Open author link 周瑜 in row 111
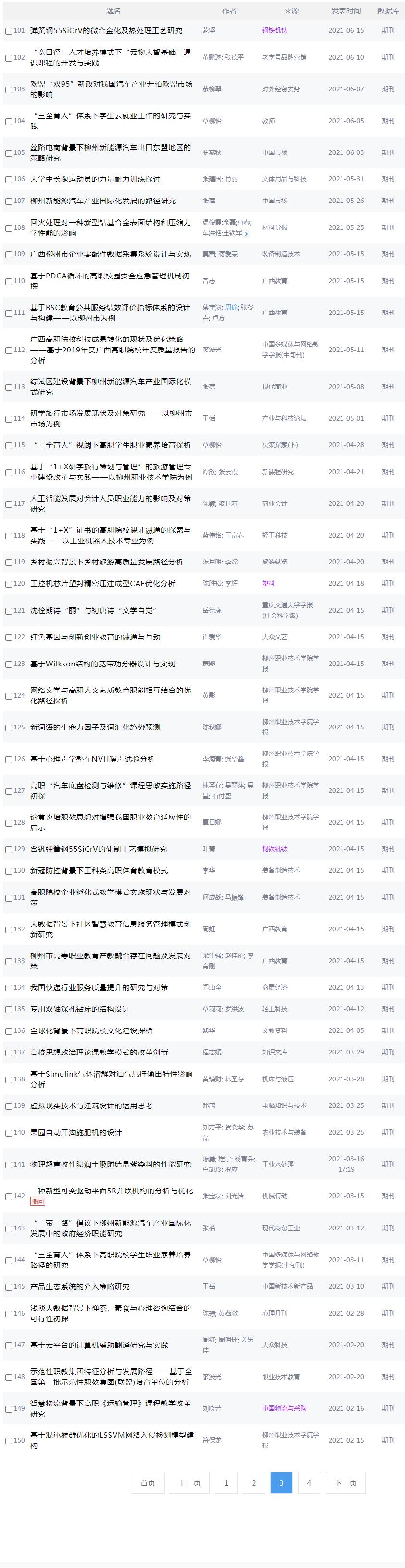405x1568 pixels. point(231,308)
